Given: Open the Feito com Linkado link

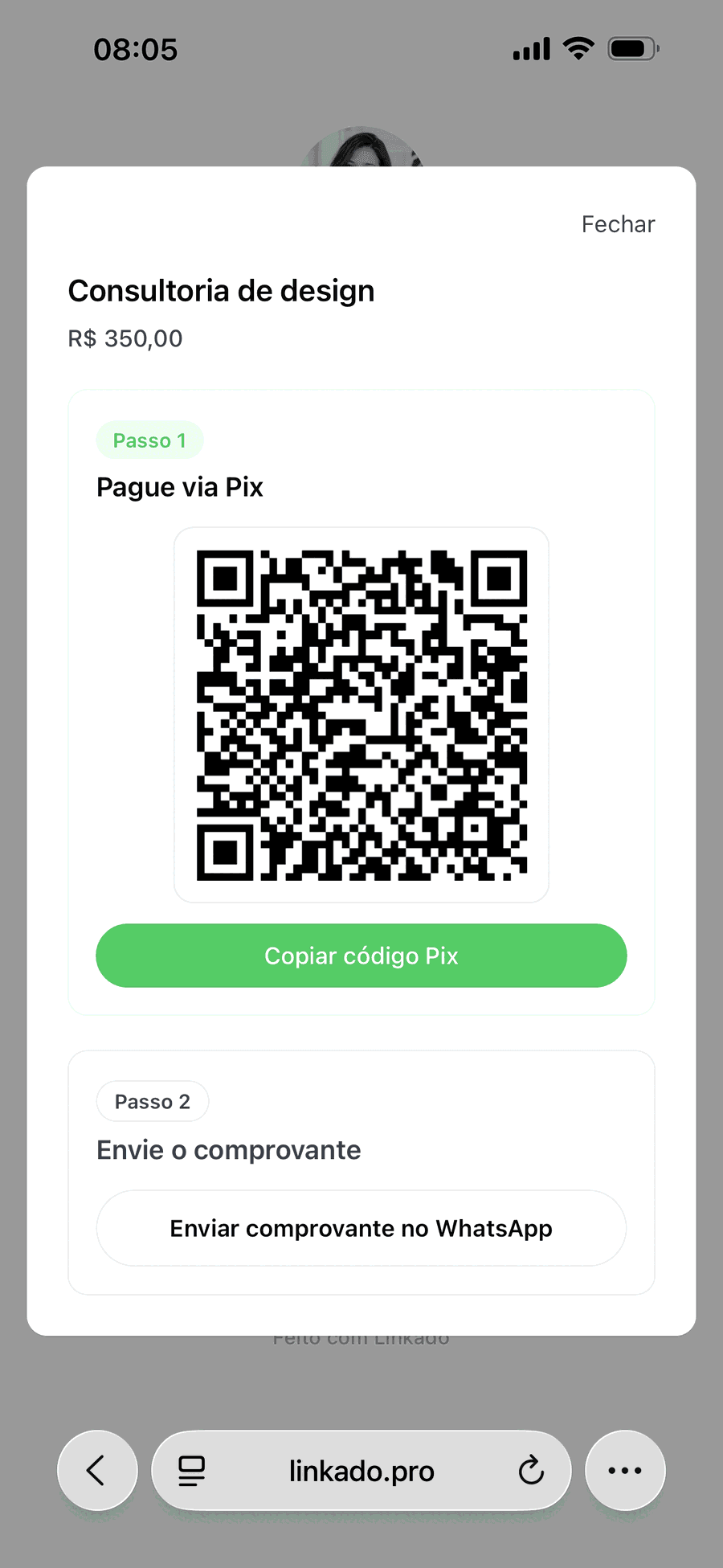Looking at the screenshot, I should coord(361,1337).
